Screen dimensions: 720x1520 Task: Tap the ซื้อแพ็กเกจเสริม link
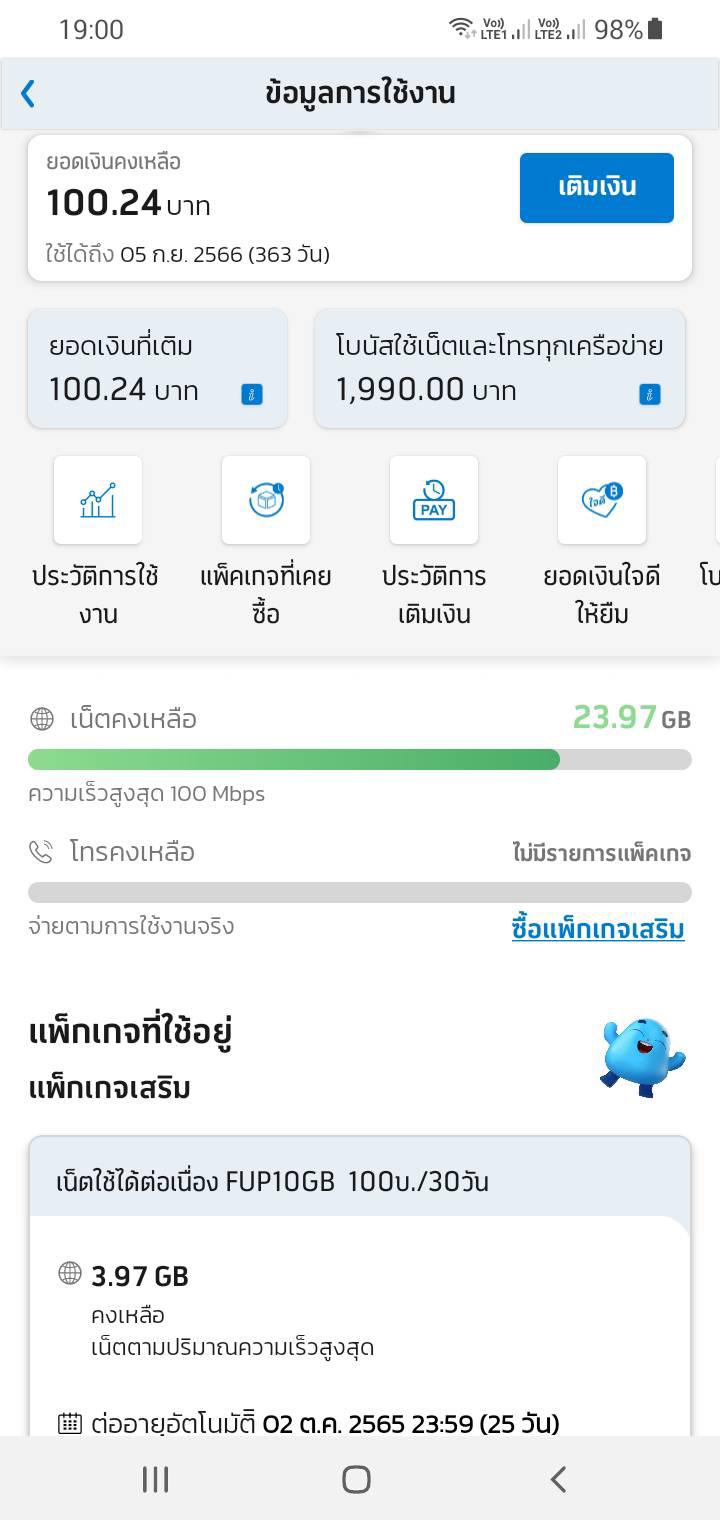pyautogui.click(x=598, y=929)
